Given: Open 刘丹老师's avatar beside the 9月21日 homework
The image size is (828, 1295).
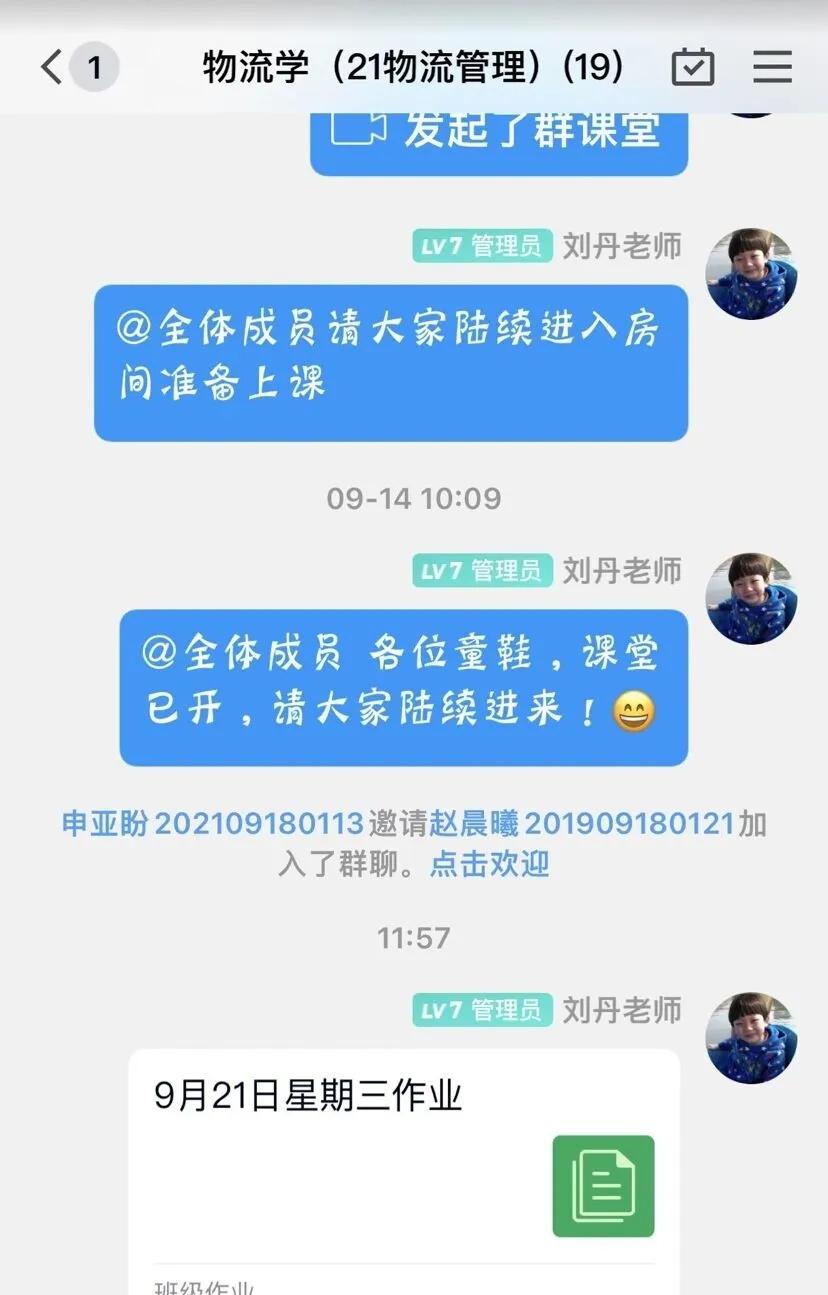Looking at the screenshot, I should [x=751, y=1038].
